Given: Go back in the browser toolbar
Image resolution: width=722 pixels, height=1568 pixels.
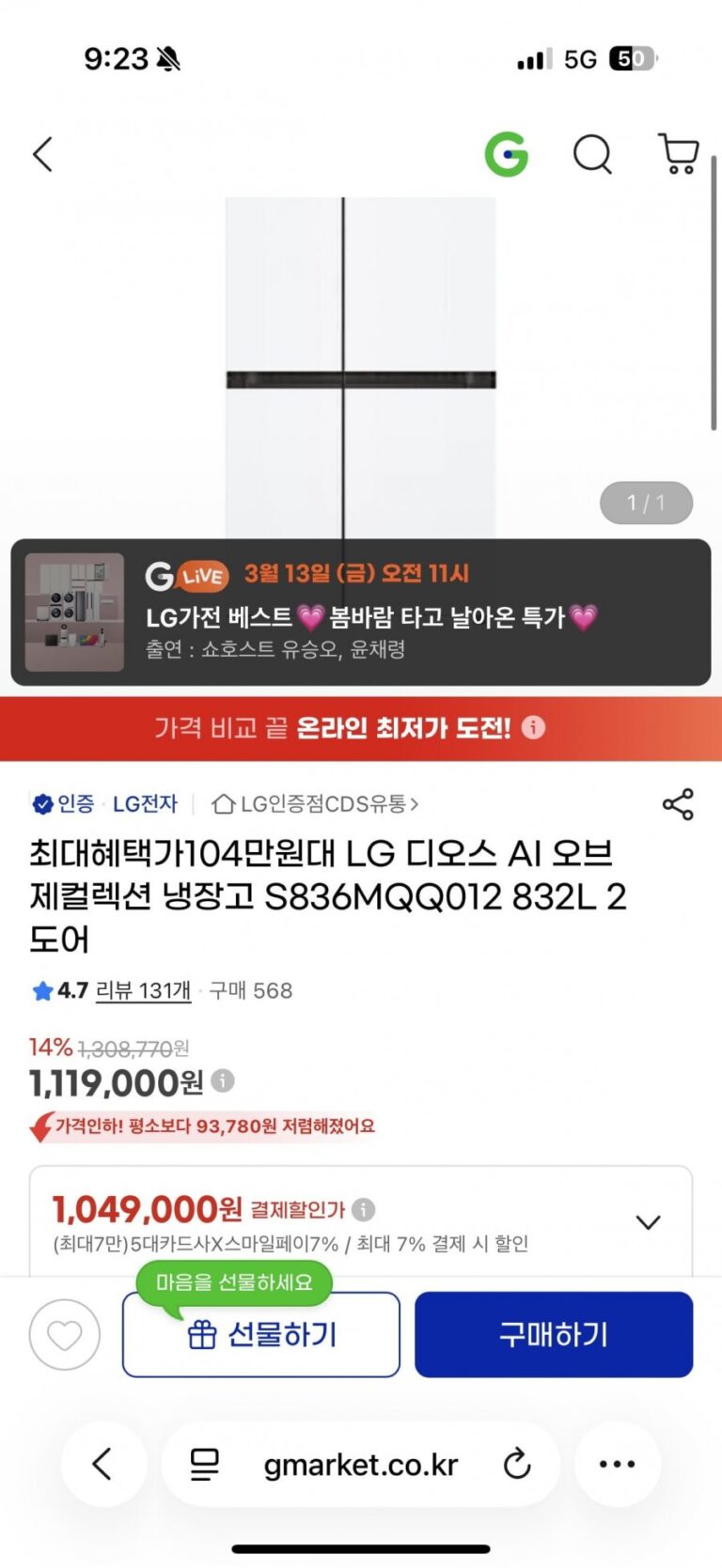Looking at the screenshot, I should [x=103, y=1464].
